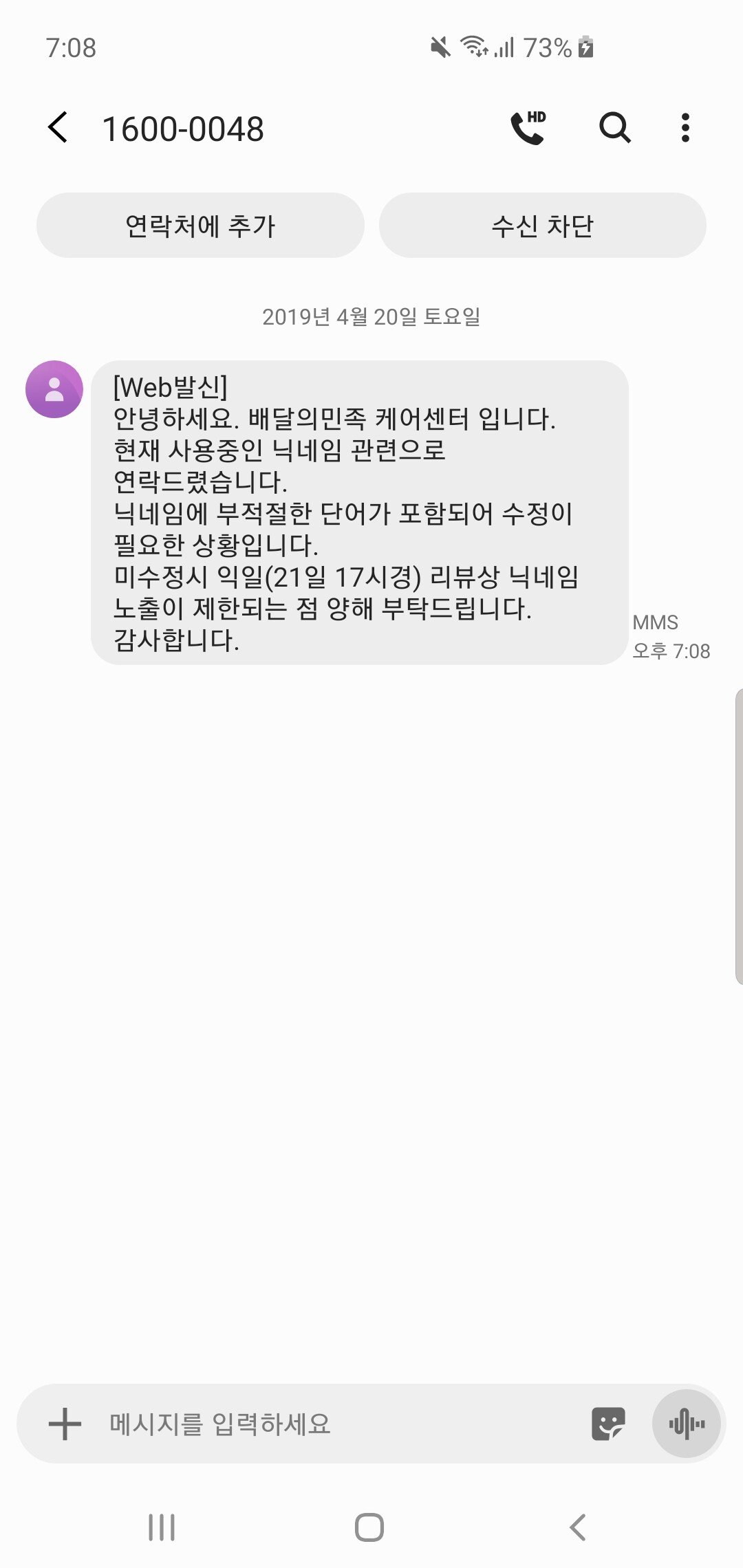Check the battery charging indicator
Screen dimensions: 743x1568
(585, 47)
